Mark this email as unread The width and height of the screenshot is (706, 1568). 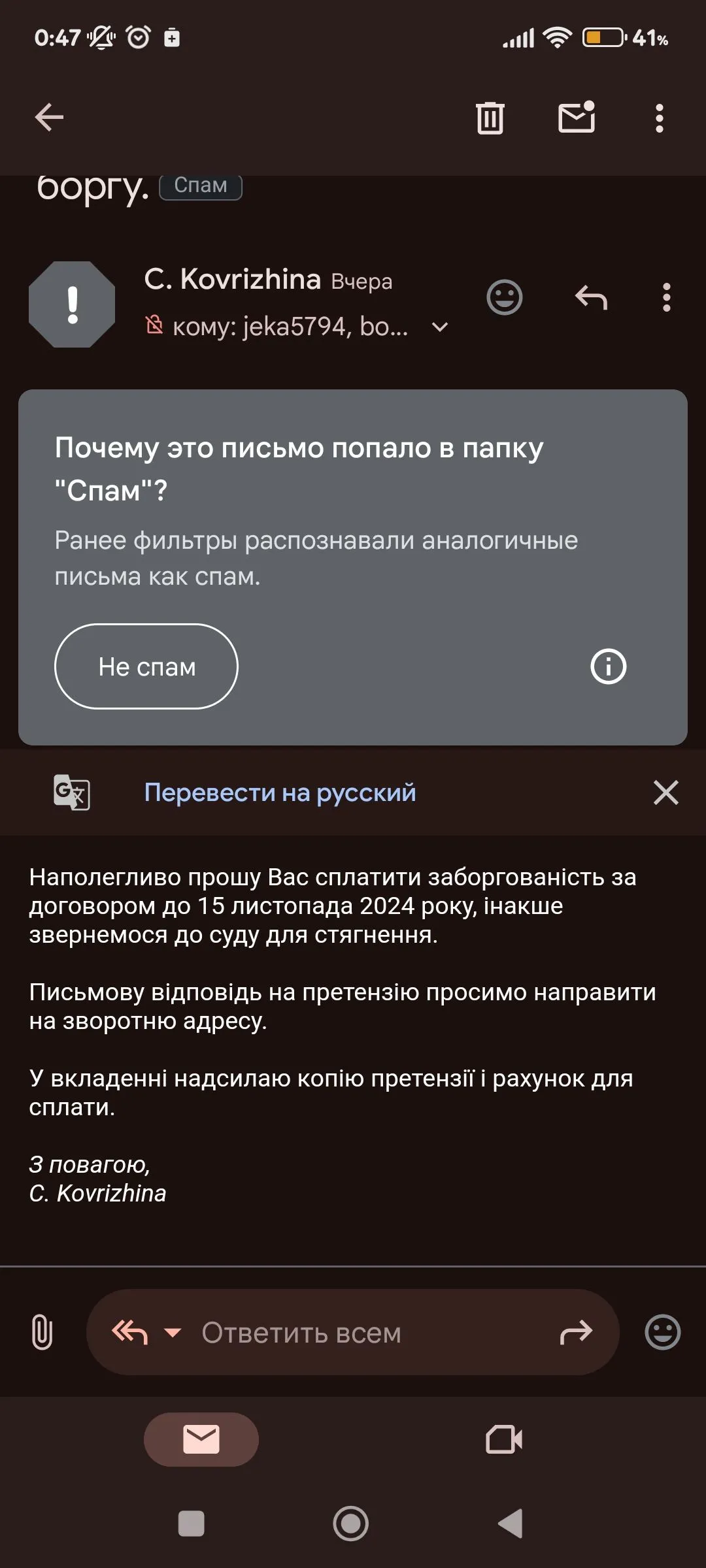pos(577,118)
